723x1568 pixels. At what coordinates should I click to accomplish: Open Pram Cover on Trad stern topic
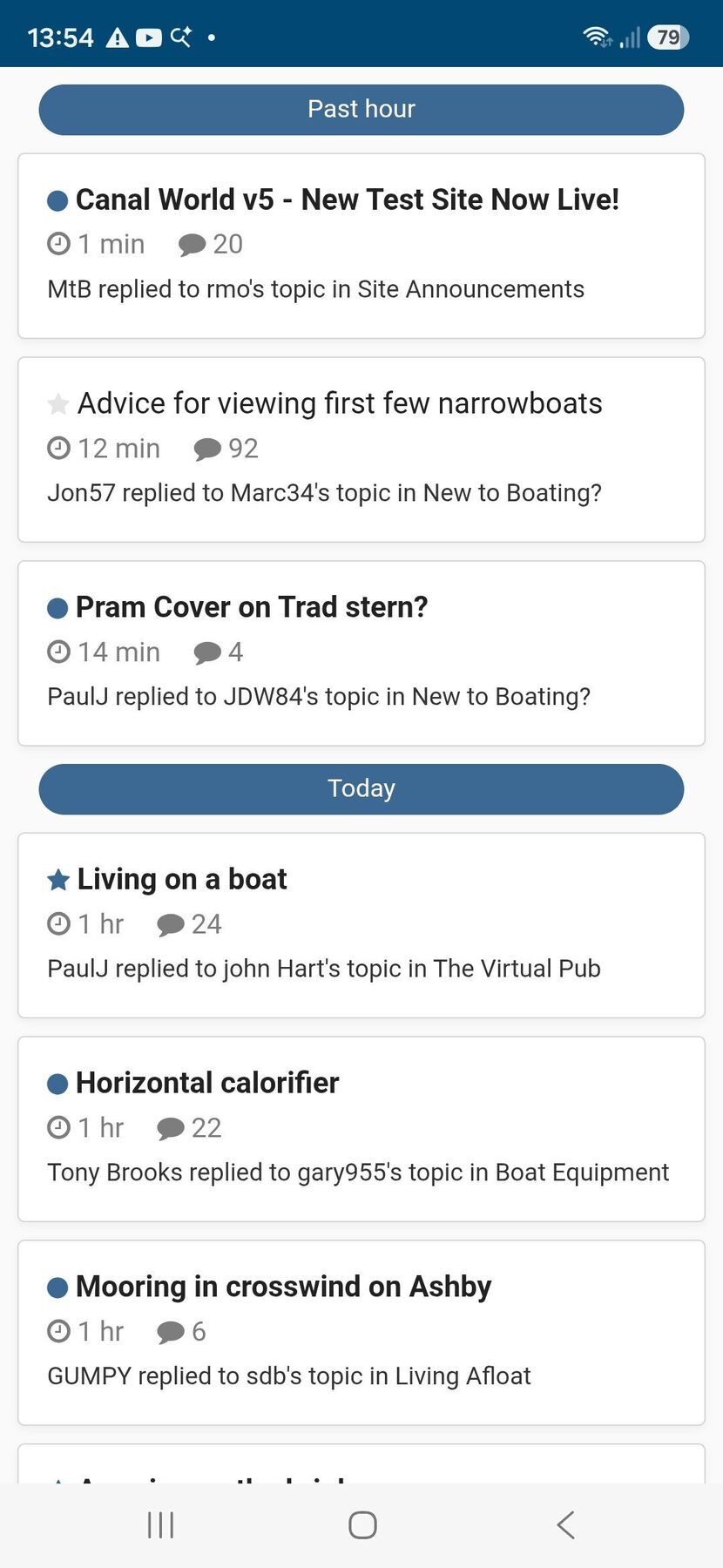[252, 607]
